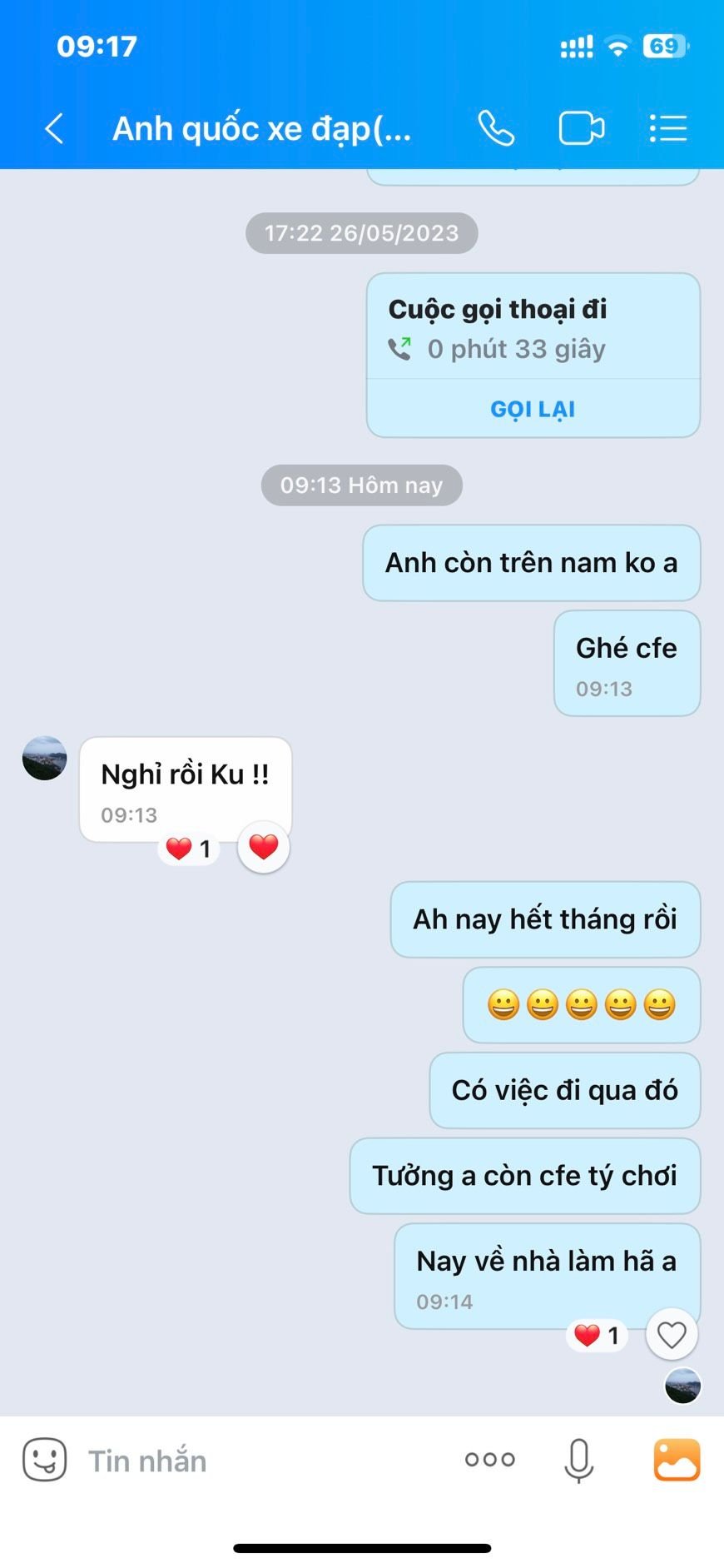Open more attachment options

point(490,1460)
